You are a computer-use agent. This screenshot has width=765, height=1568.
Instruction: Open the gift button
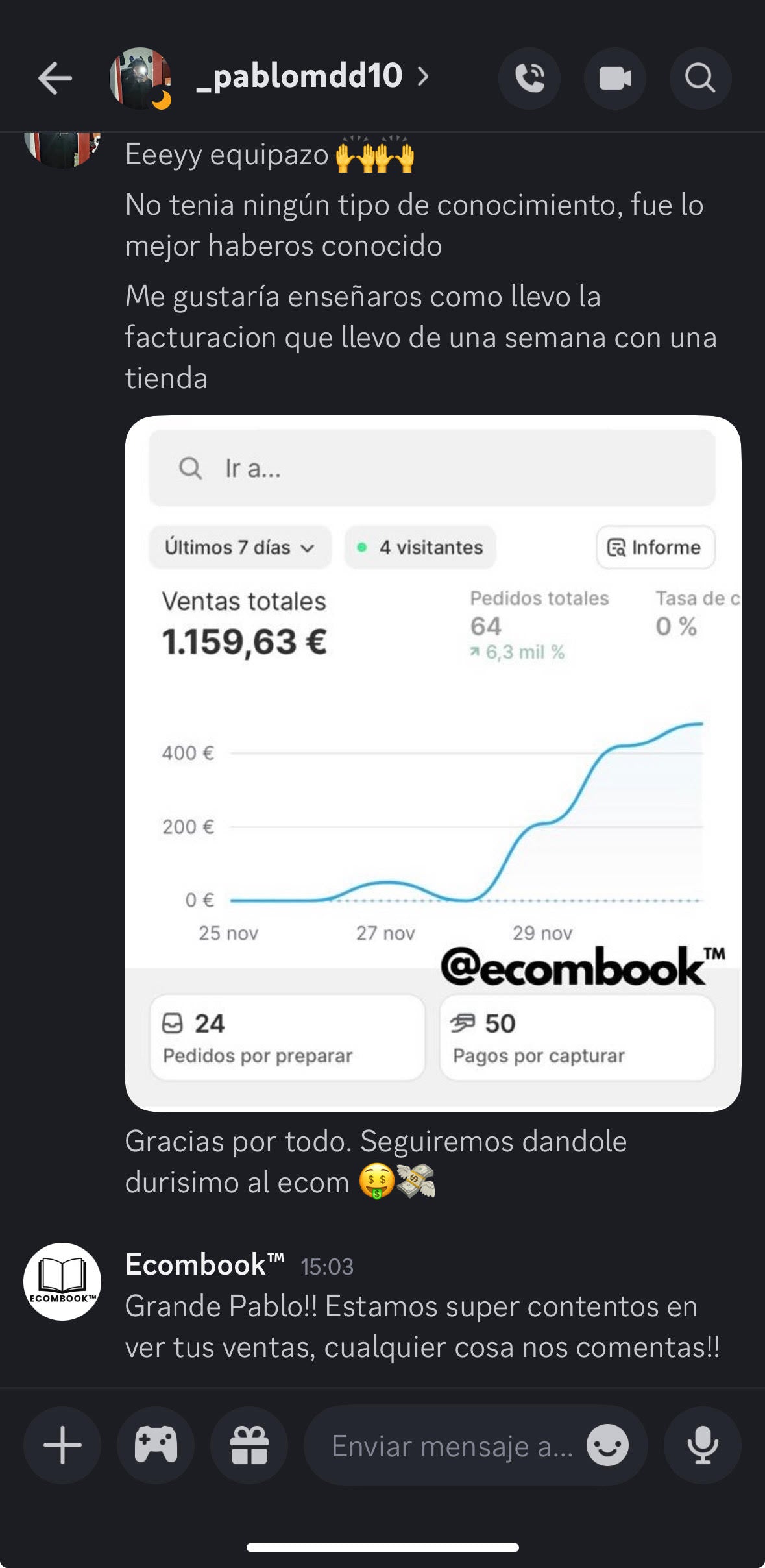249,1445
